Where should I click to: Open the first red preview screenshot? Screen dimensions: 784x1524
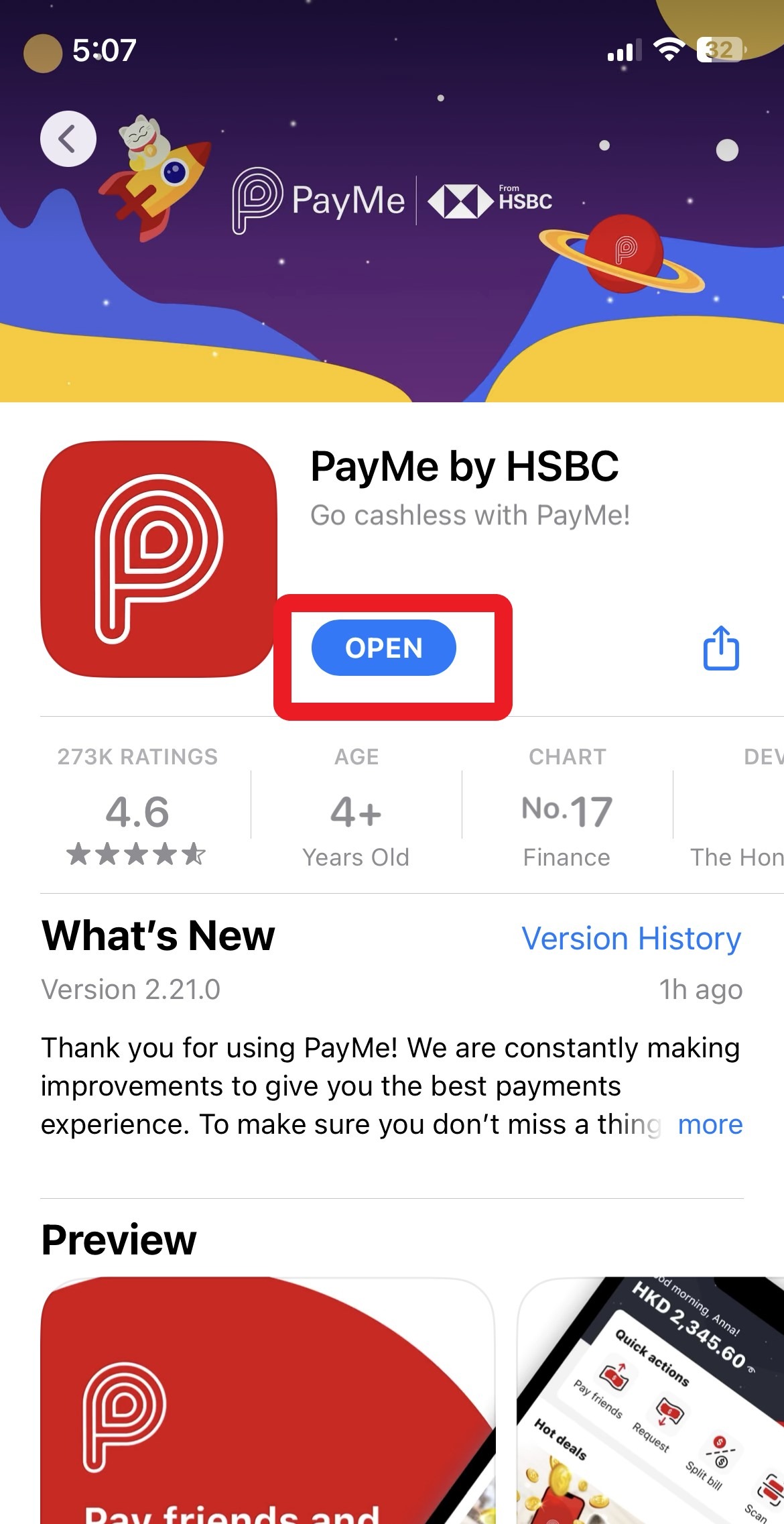pyautogui.click(x=268, y=1401)
